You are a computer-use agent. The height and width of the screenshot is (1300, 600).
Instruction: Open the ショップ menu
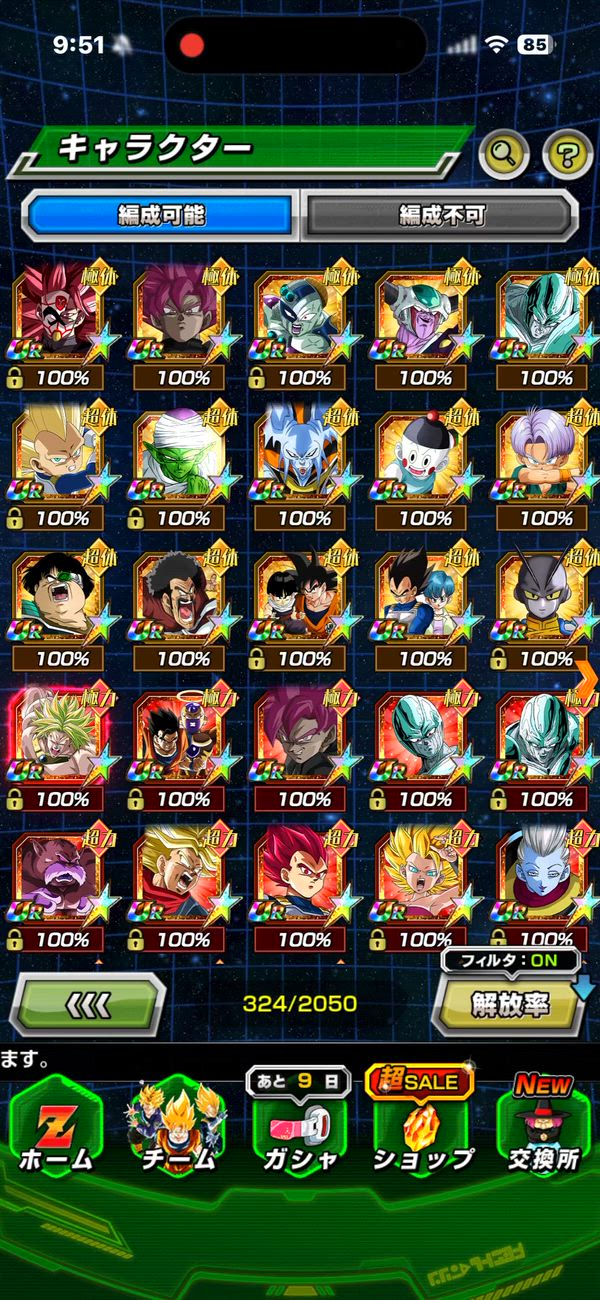coord(422,1125)
